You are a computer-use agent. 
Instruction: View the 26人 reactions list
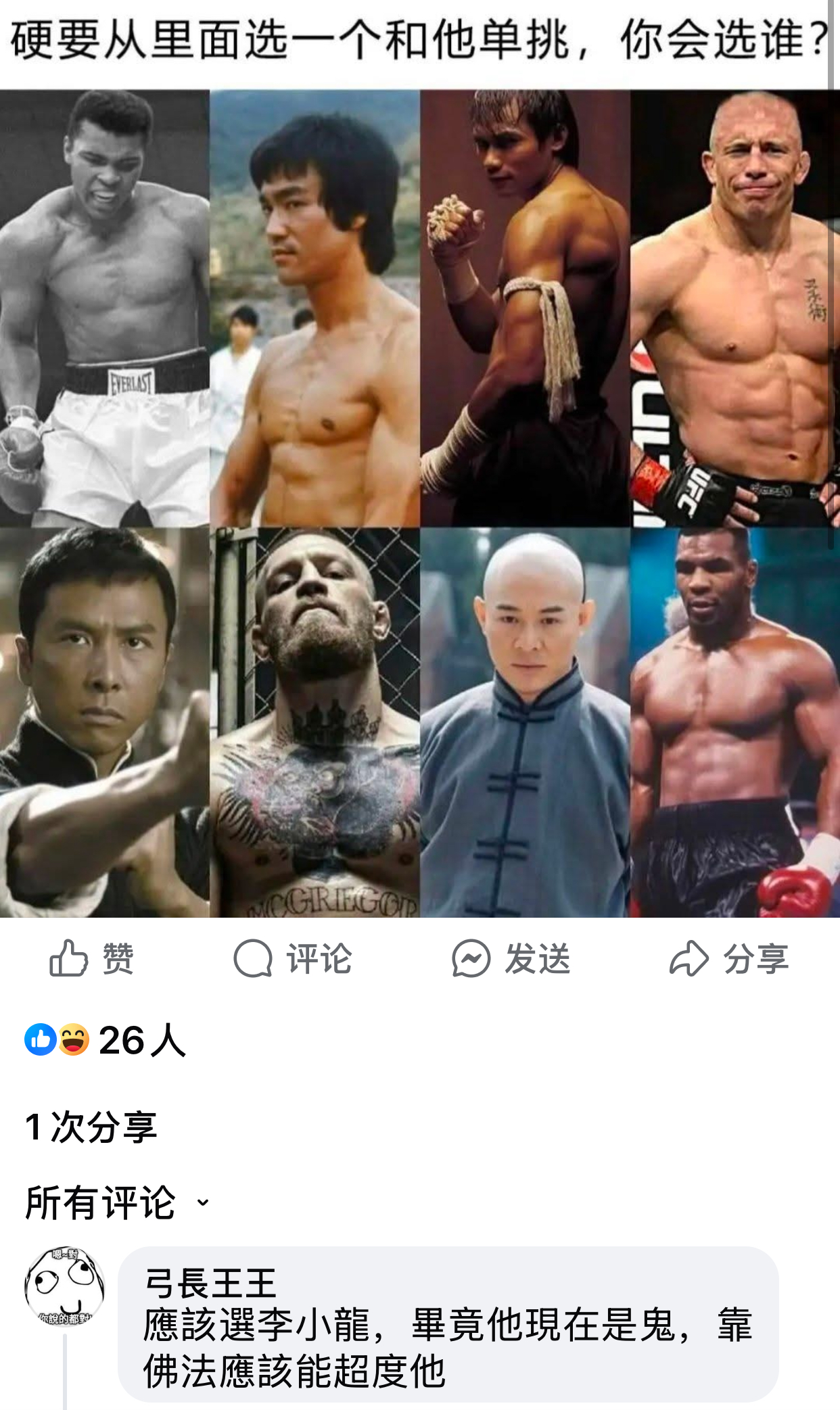point(106,1039)
